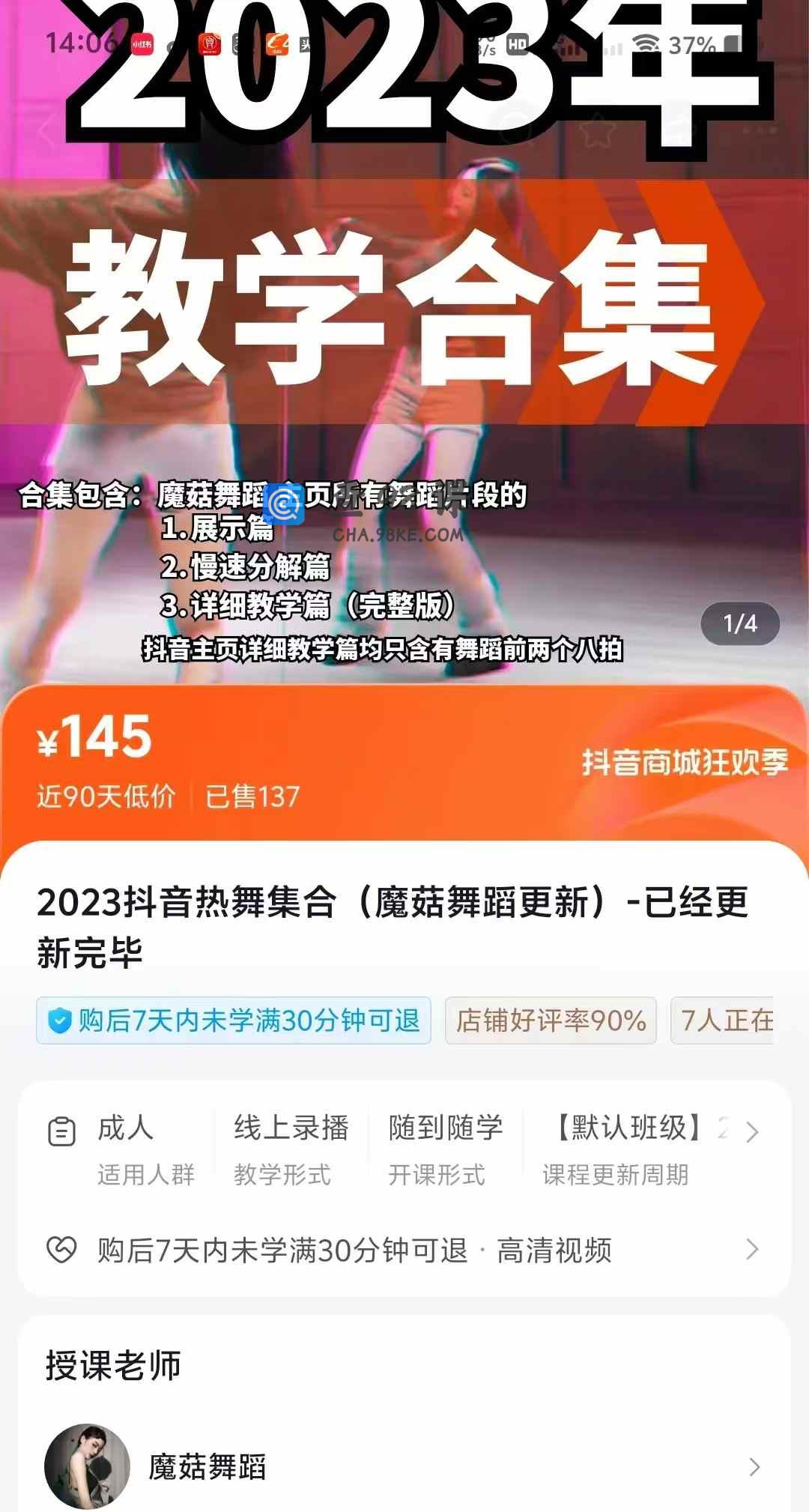Viewport: 809px width, 1512px height.
Task: Tap the 店铺好评率90% shop rating chip
Action: [551, 1020]
